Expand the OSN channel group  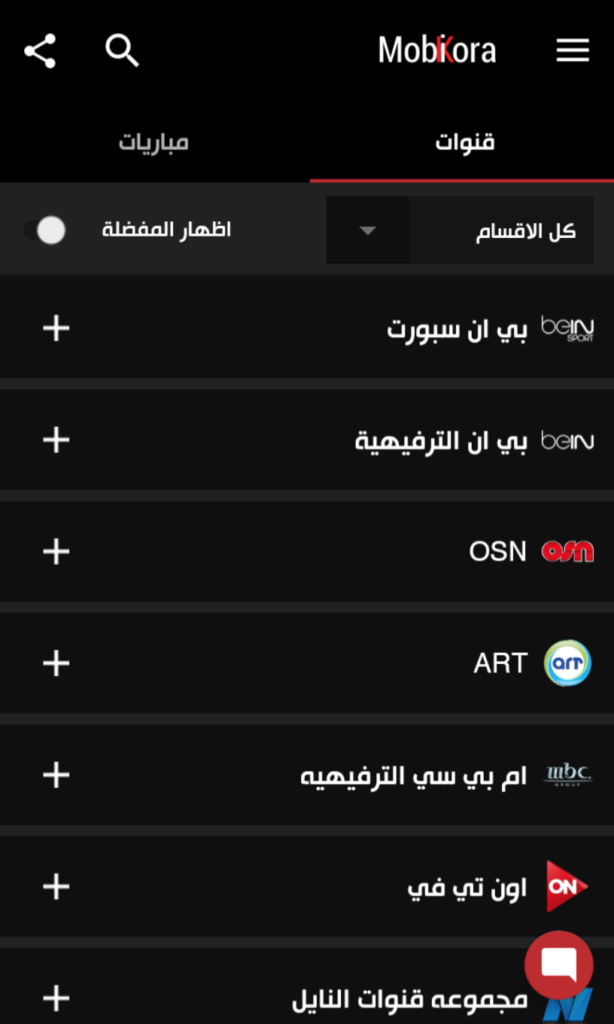[x=56, y=551]
